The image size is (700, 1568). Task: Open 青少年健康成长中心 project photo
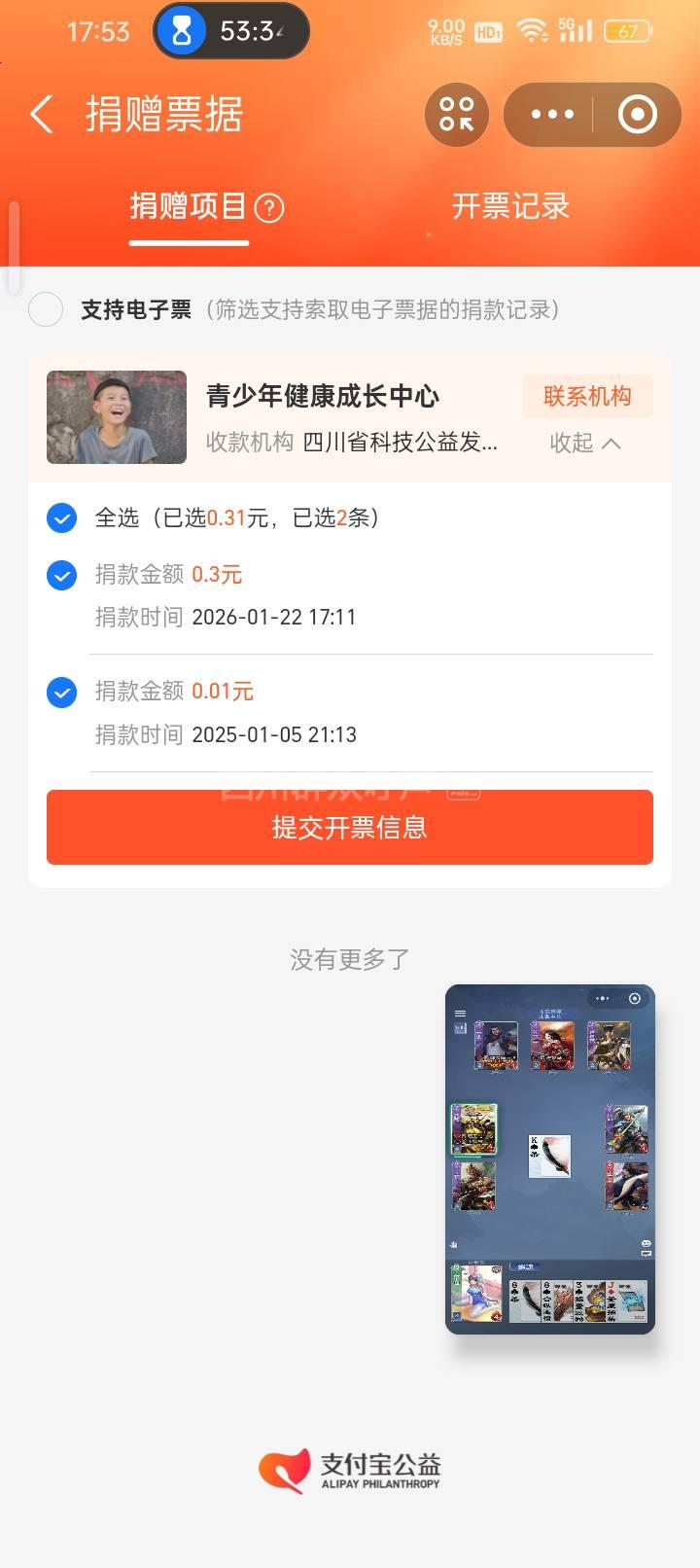(x=117, y=417)
